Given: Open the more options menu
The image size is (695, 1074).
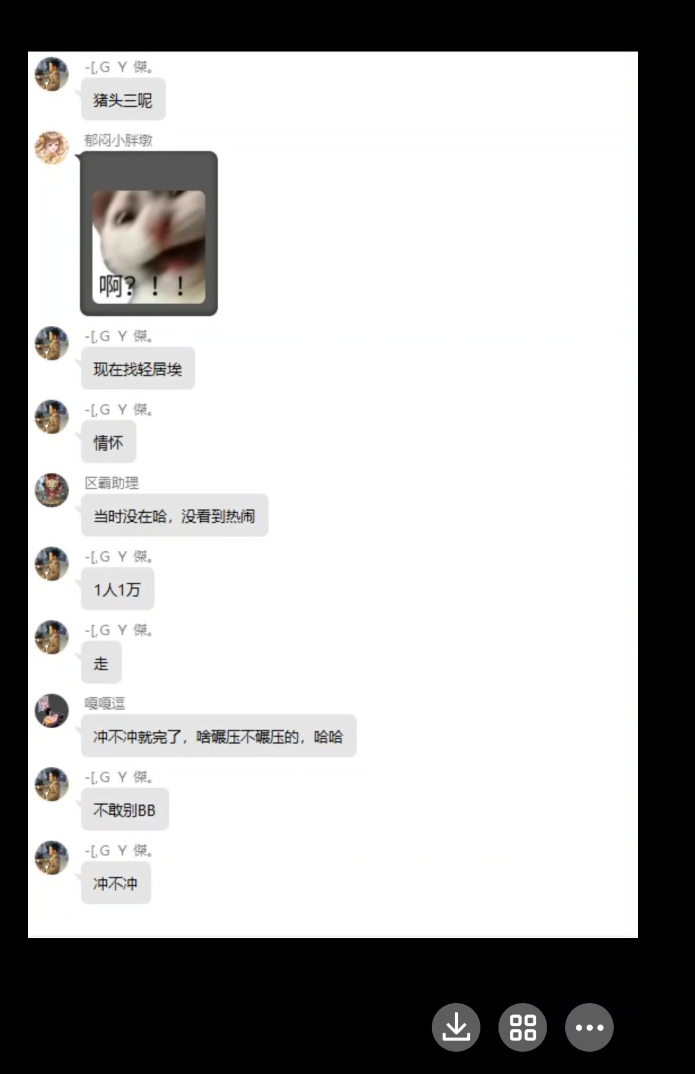Looking at the screenshot, I should point(589,1027).
